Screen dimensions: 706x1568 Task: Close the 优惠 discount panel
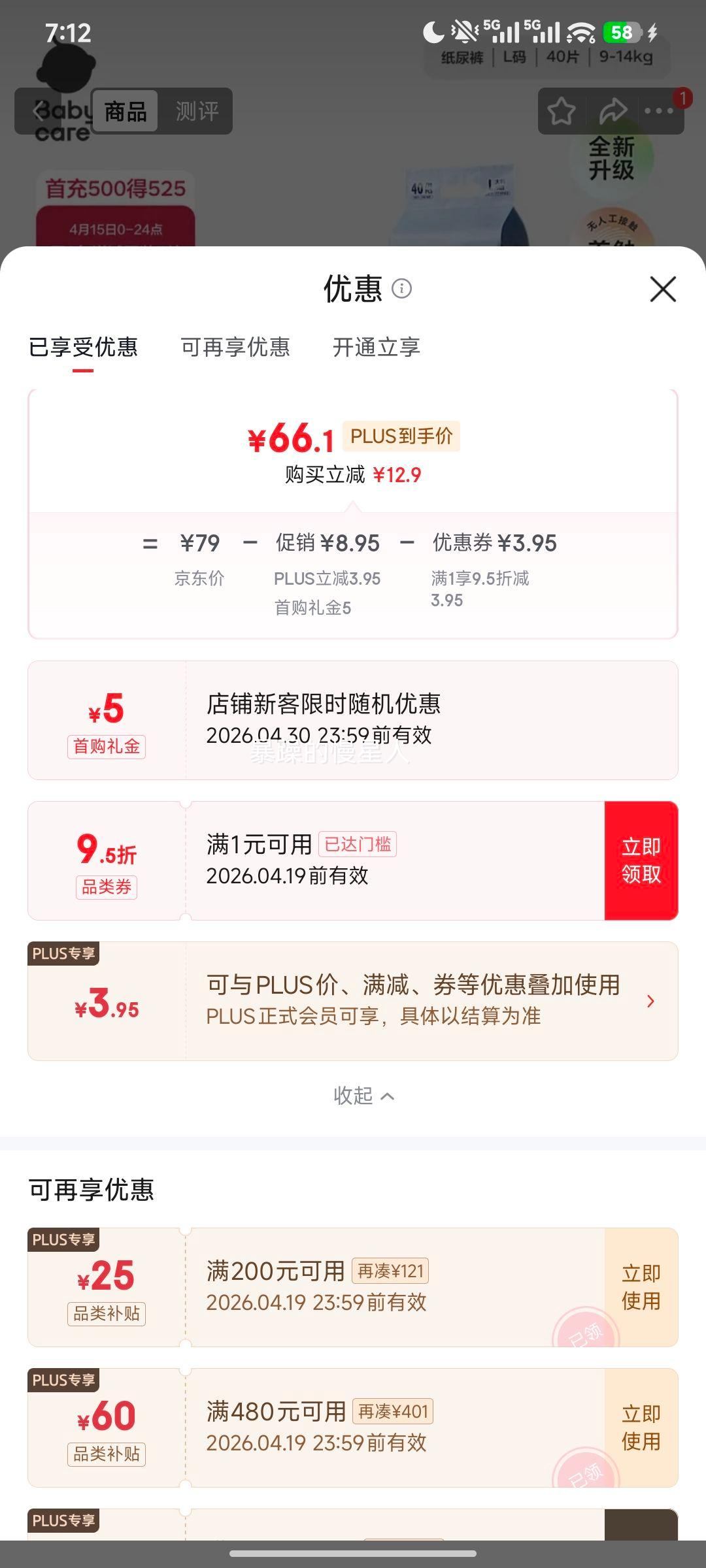[663, 289]
